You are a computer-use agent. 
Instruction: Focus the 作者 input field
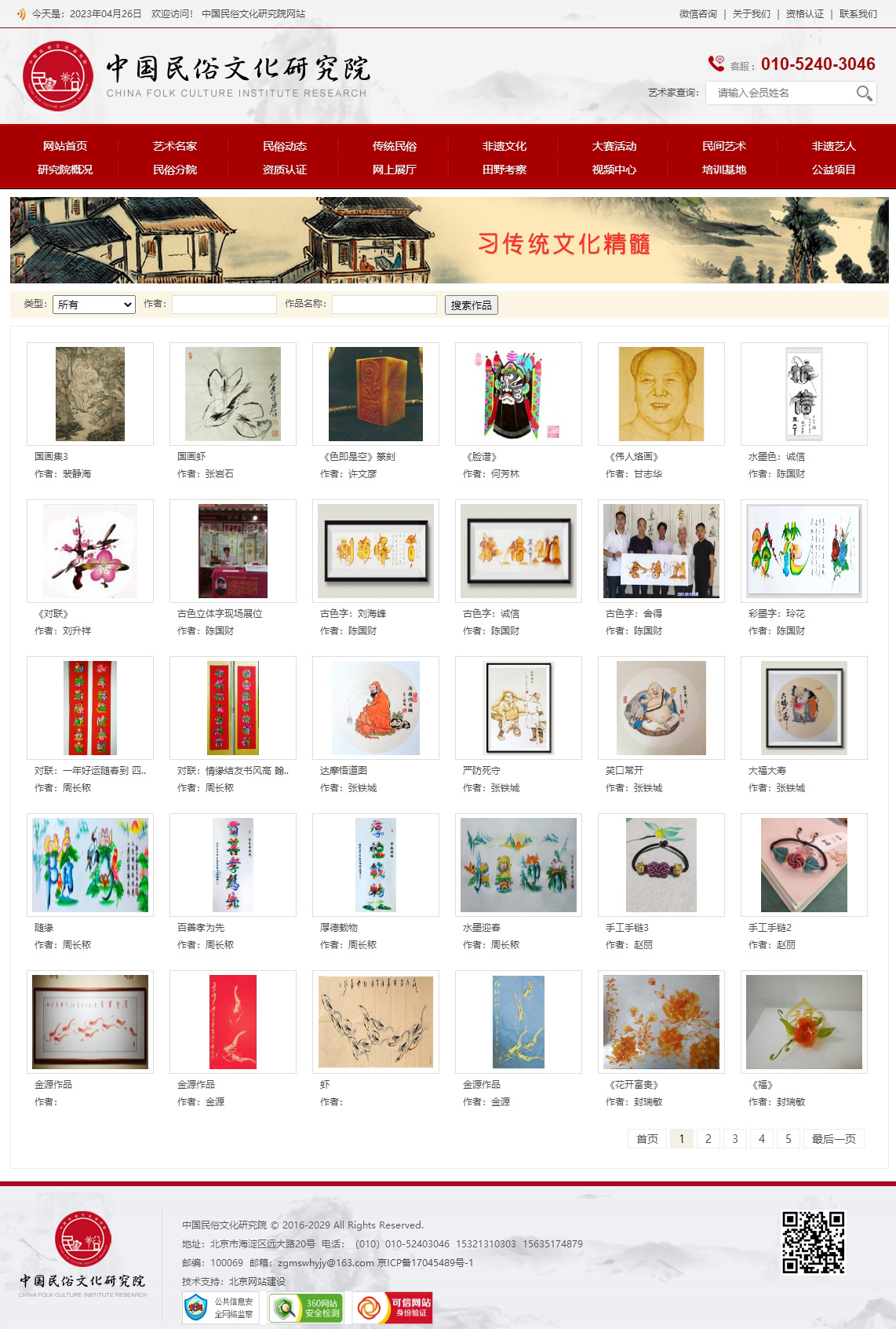(x=224, y=305)
